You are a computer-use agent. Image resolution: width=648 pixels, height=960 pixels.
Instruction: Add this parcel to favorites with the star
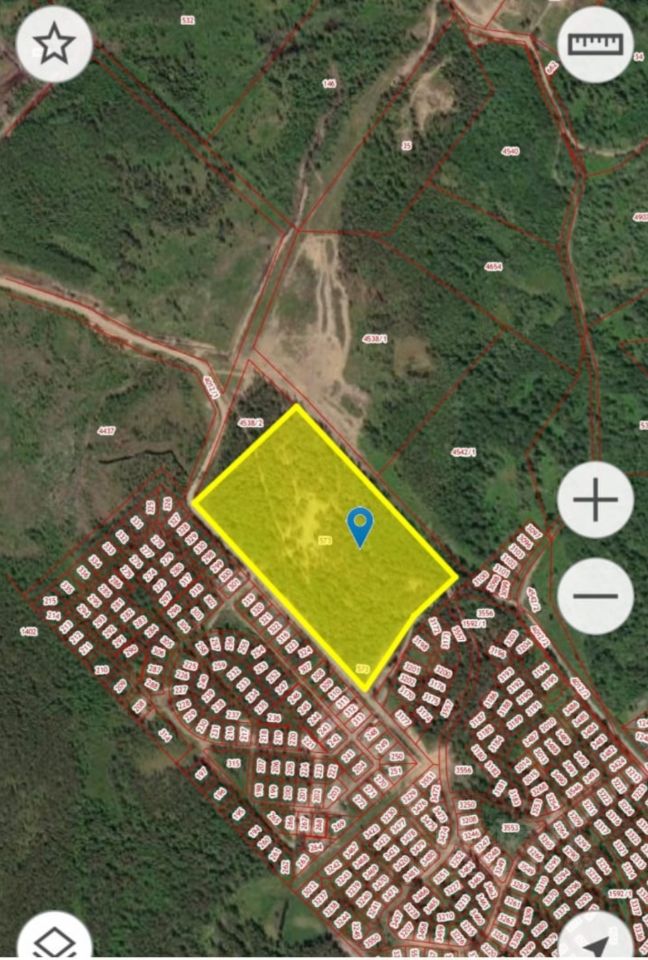click(x=54, y=44)
